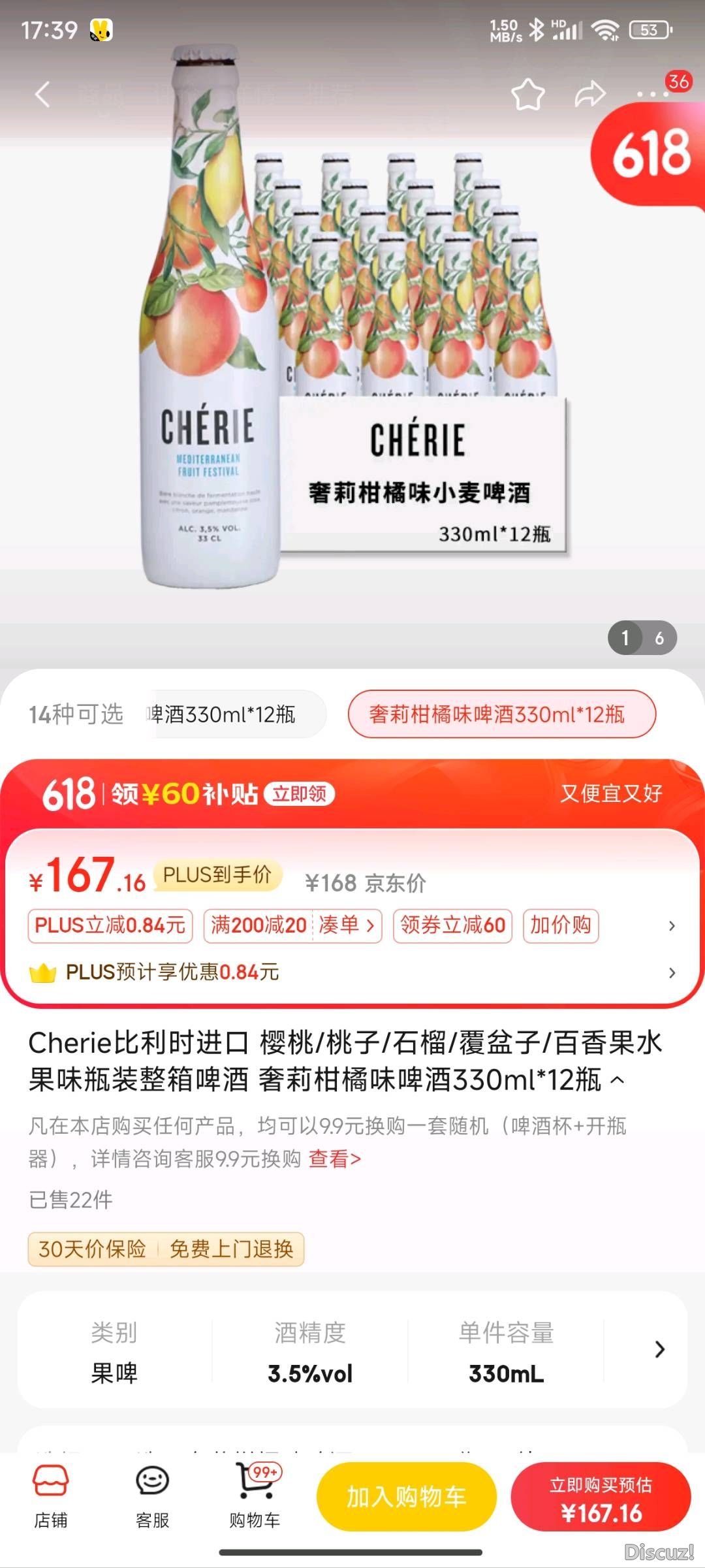Open 30天价保险 免费上门退换 service info
705x1568 pixels.
[x=166, y=1249]
